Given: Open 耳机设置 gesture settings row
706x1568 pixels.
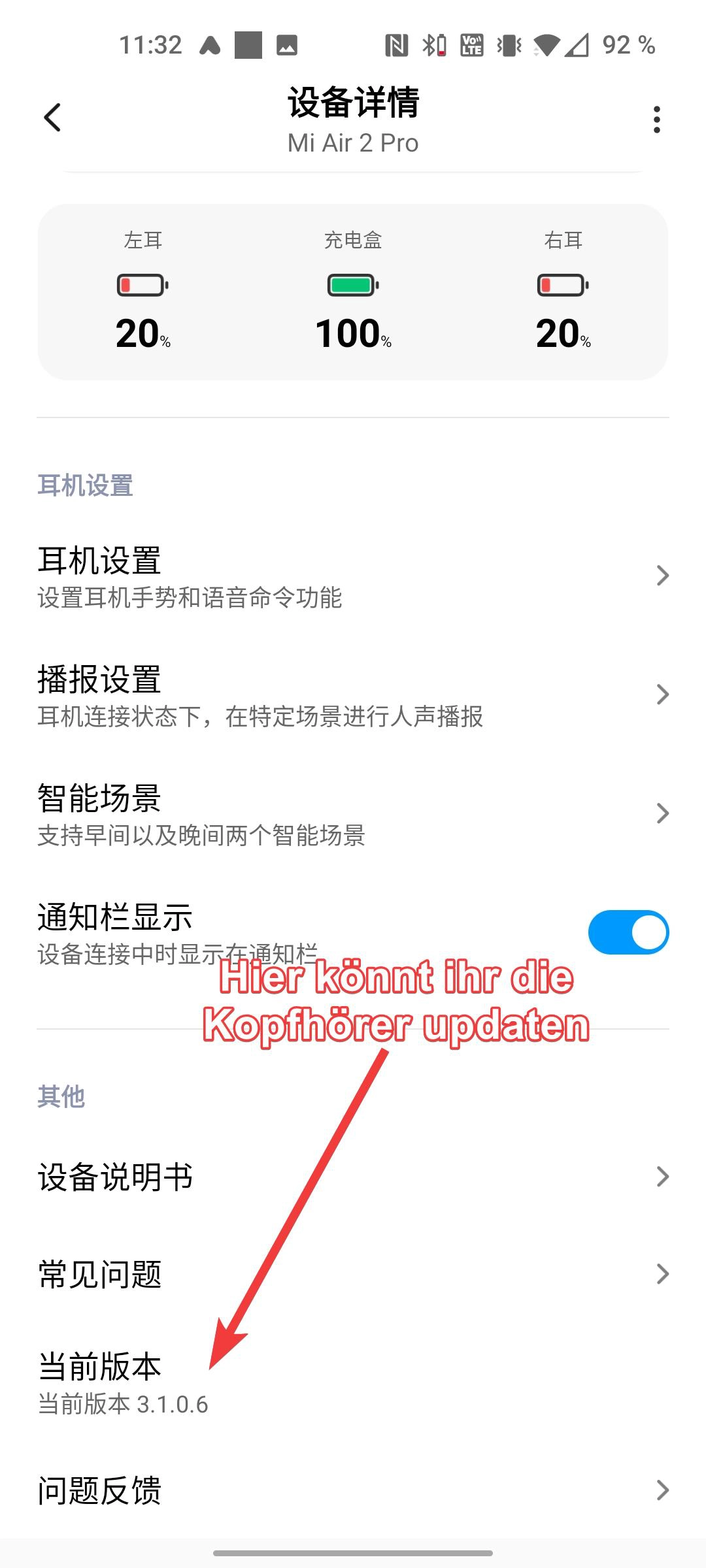Looking at the screenshot, I should [x=353, y=576].
